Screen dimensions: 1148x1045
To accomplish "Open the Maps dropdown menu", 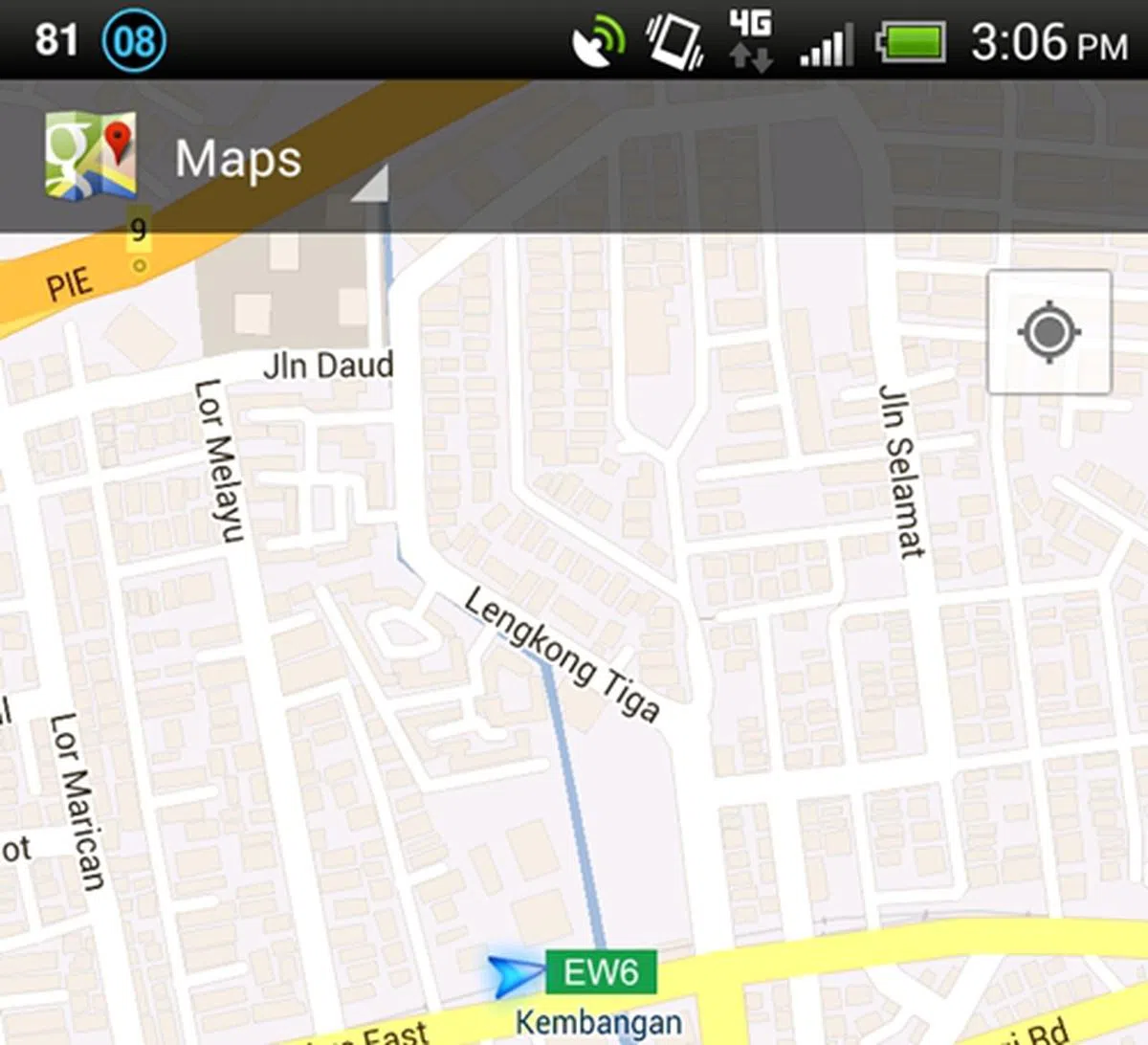I will coord(239,159).
